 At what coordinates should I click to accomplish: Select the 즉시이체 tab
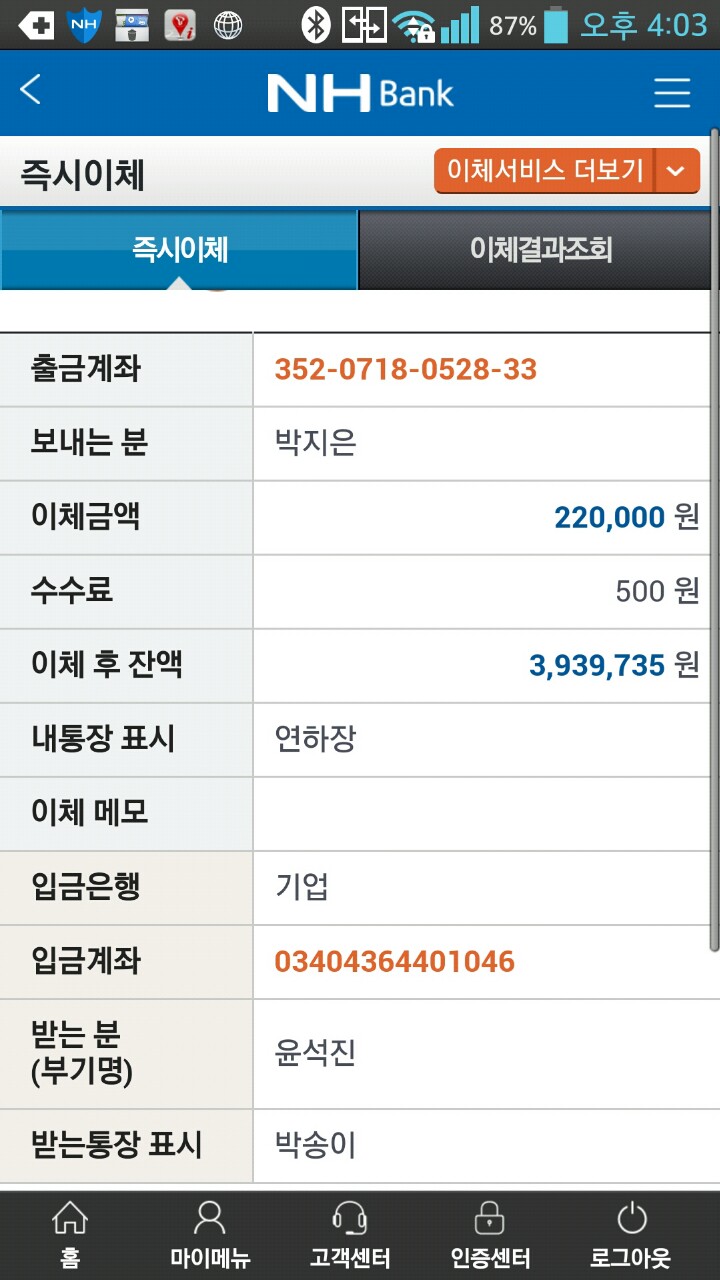click(179, 249)
